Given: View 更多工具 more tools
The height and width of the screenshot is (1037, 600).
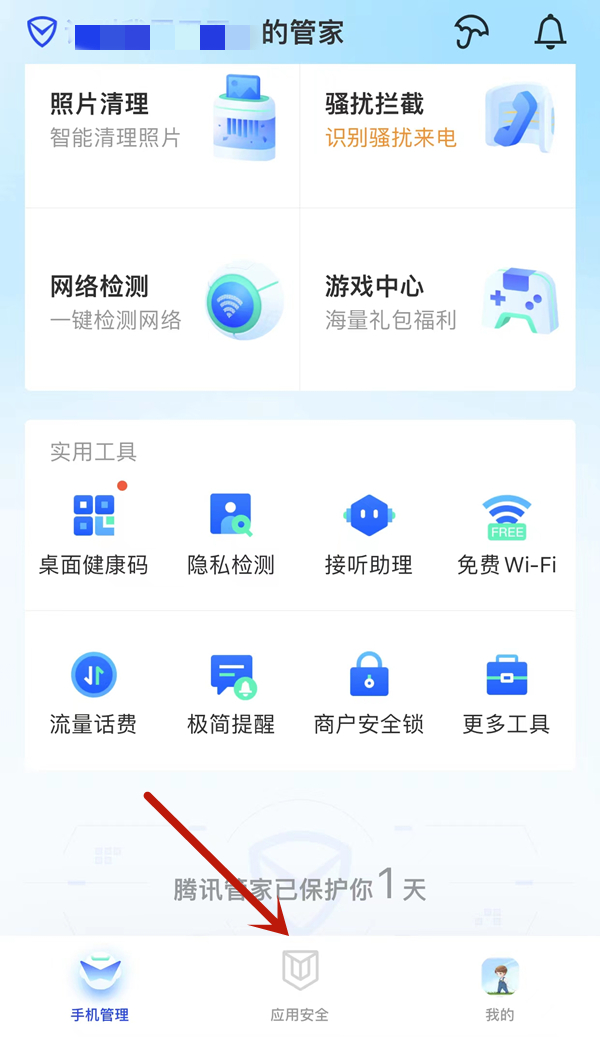Looking at the screenshot, I should coord(506,692).
